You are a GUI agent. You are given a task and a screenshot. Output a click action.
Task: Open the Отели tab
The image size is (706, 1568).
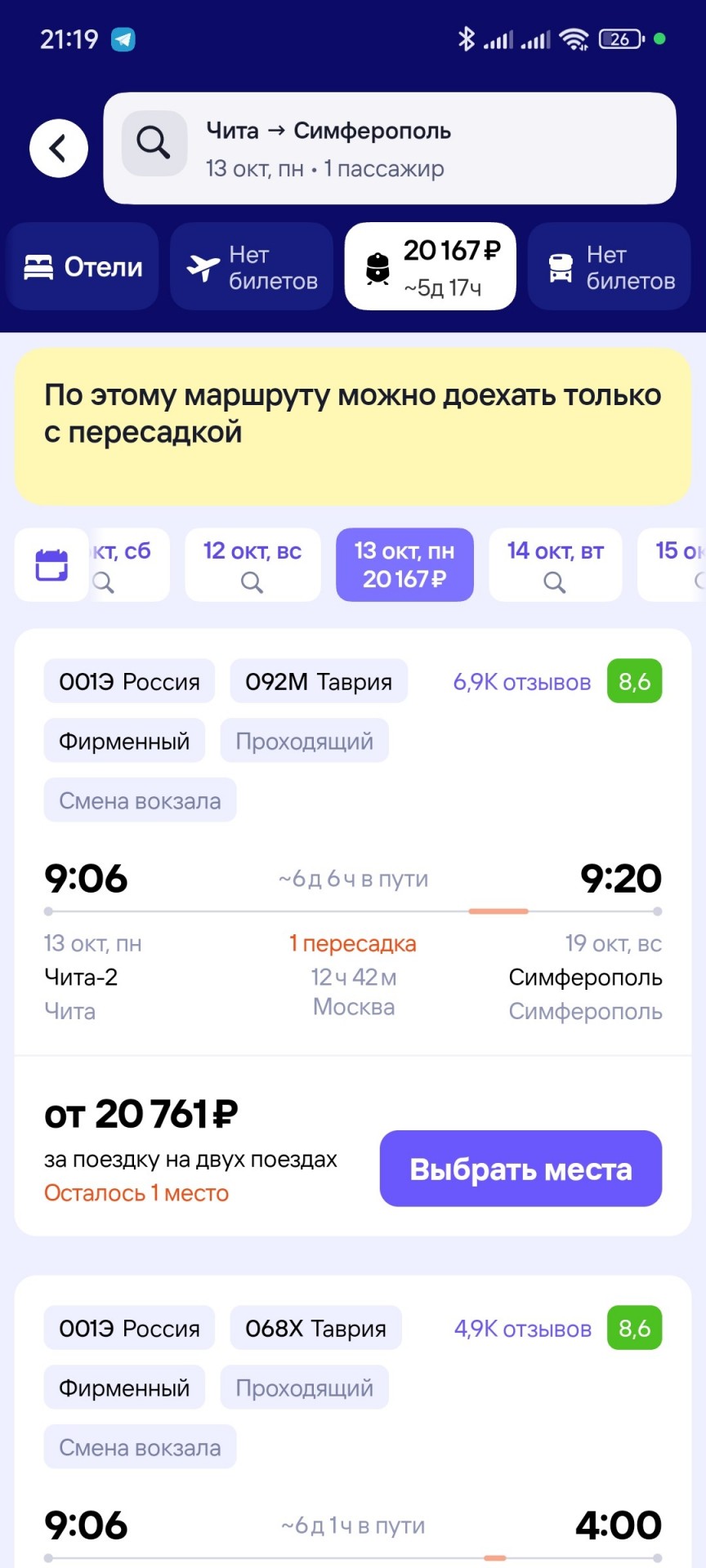83,267
